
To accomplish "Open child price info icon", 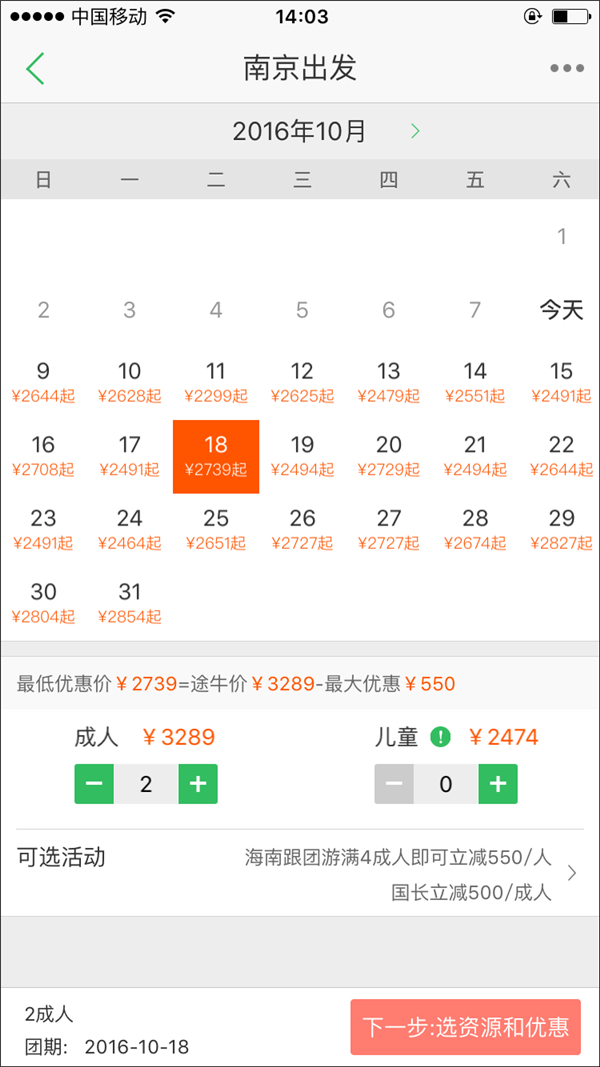I will tap(440, 738).
